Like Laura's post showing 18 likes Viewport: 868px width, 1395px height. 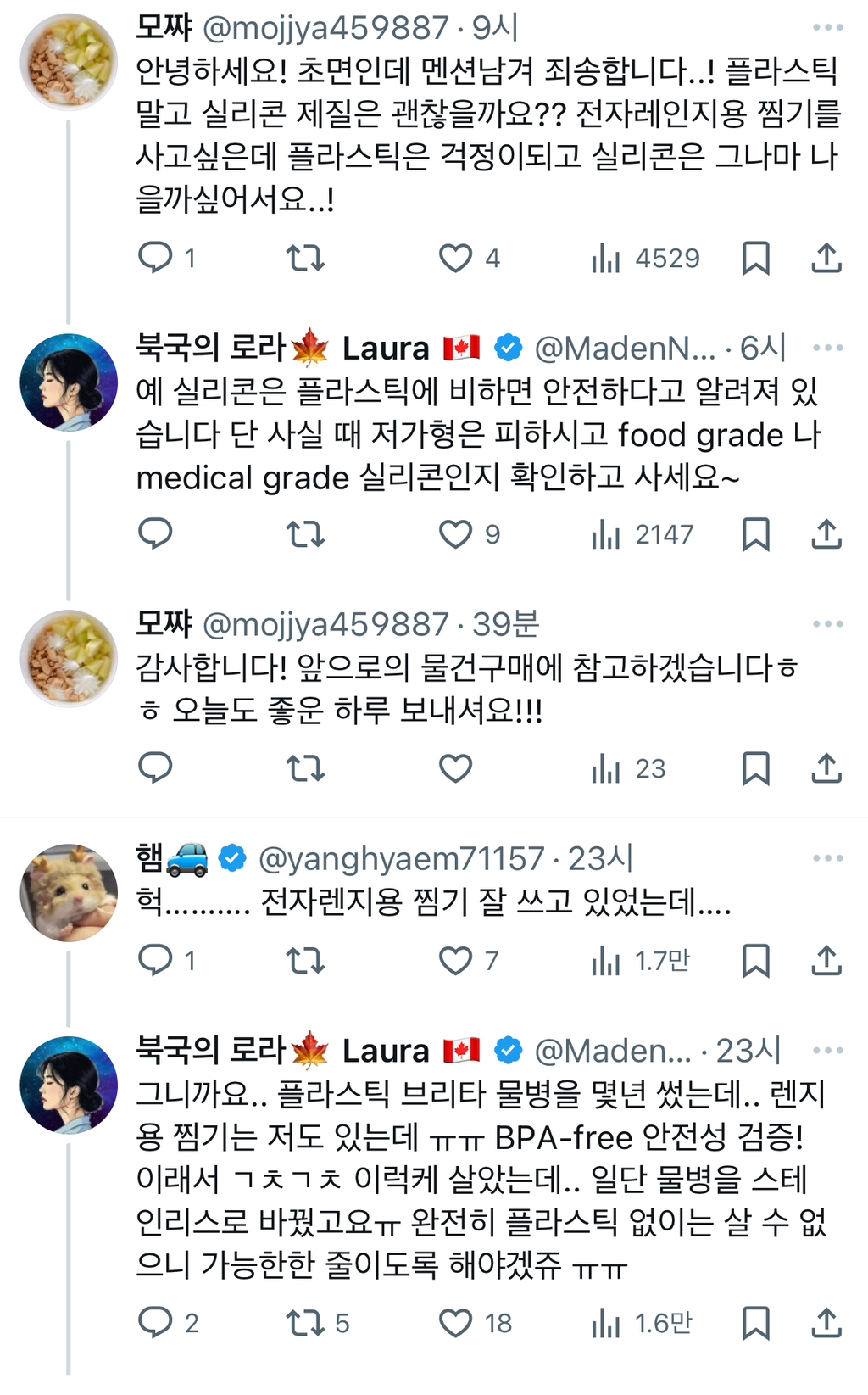(x=455, y=1323)
